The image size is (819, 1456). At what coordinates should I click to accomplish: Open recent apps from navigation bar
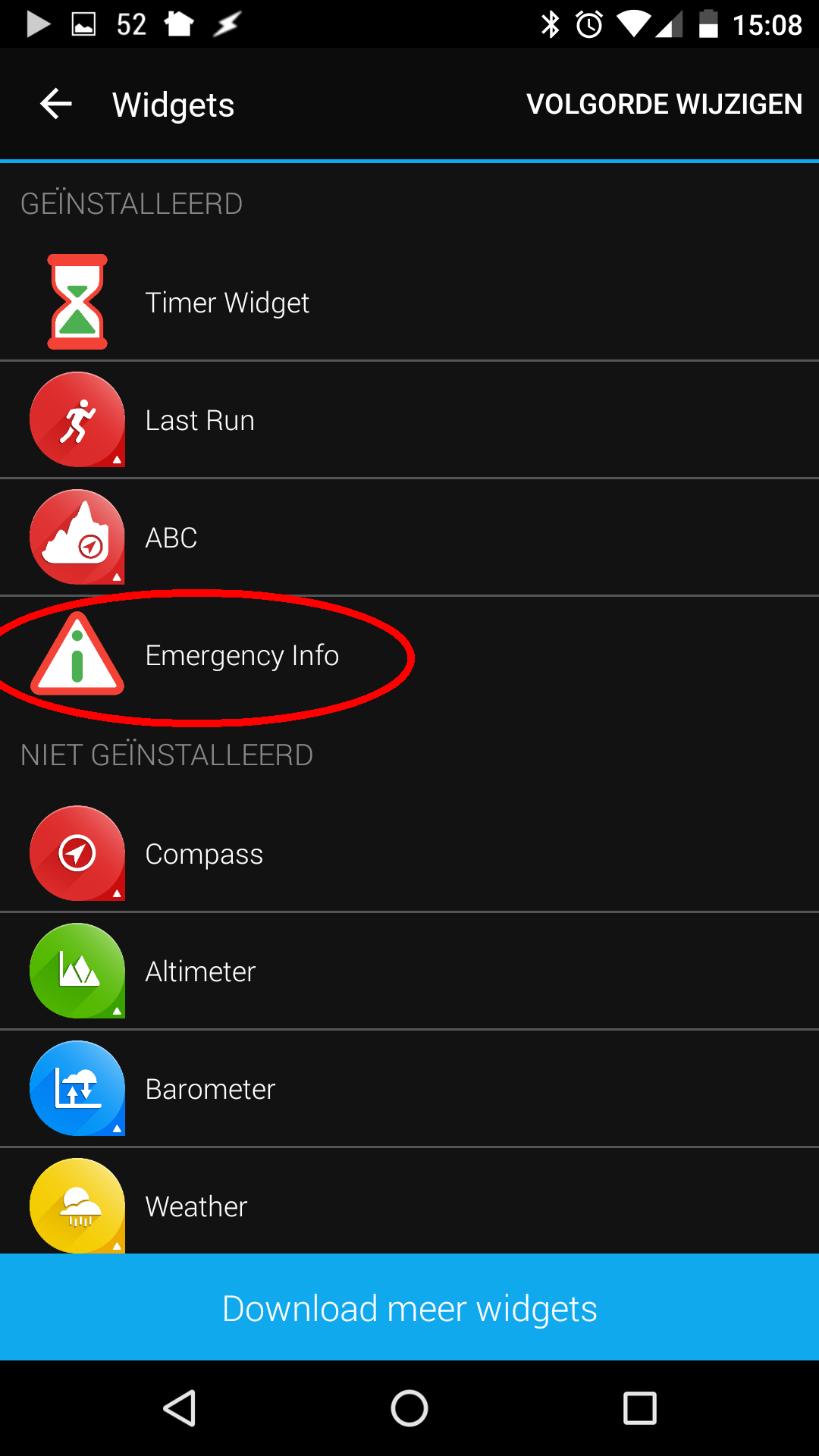click(639, 1408)
